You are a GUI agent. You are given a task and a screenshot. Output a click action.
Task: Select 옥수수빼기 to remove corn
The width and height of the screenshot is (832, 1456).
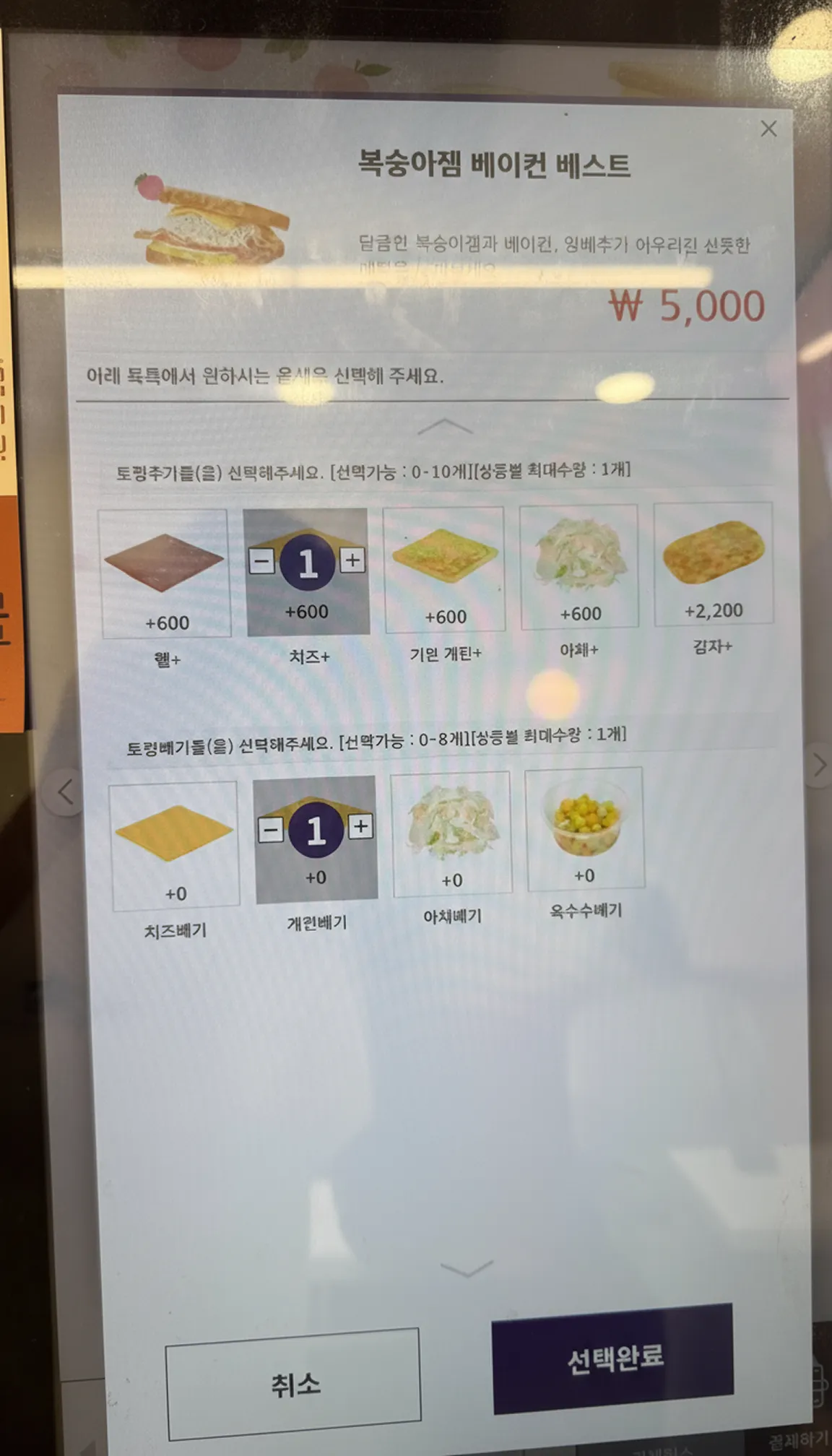point(585,828)
